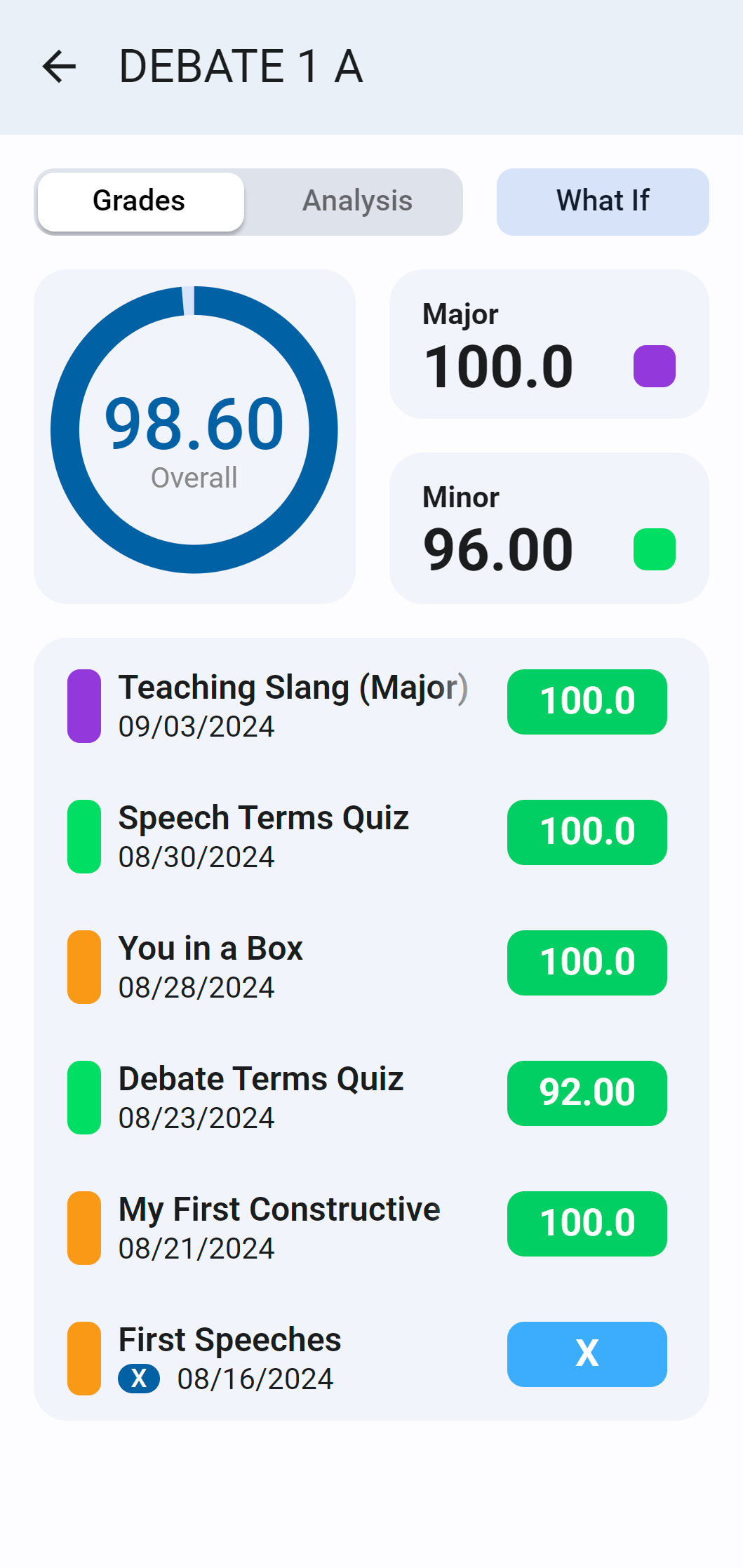The image size is (743, 1568).
Task: View the Debate Terms Quiz details
Action: click(x=371, y=1097)
